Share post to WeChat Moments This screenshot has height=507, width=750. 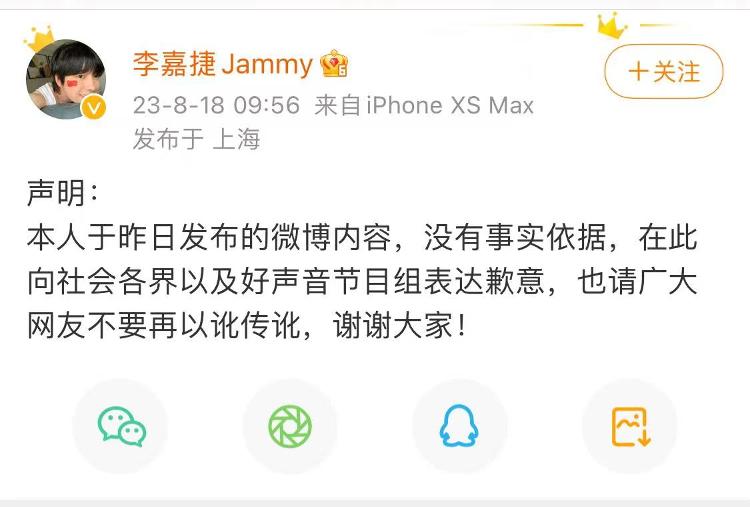290,426
